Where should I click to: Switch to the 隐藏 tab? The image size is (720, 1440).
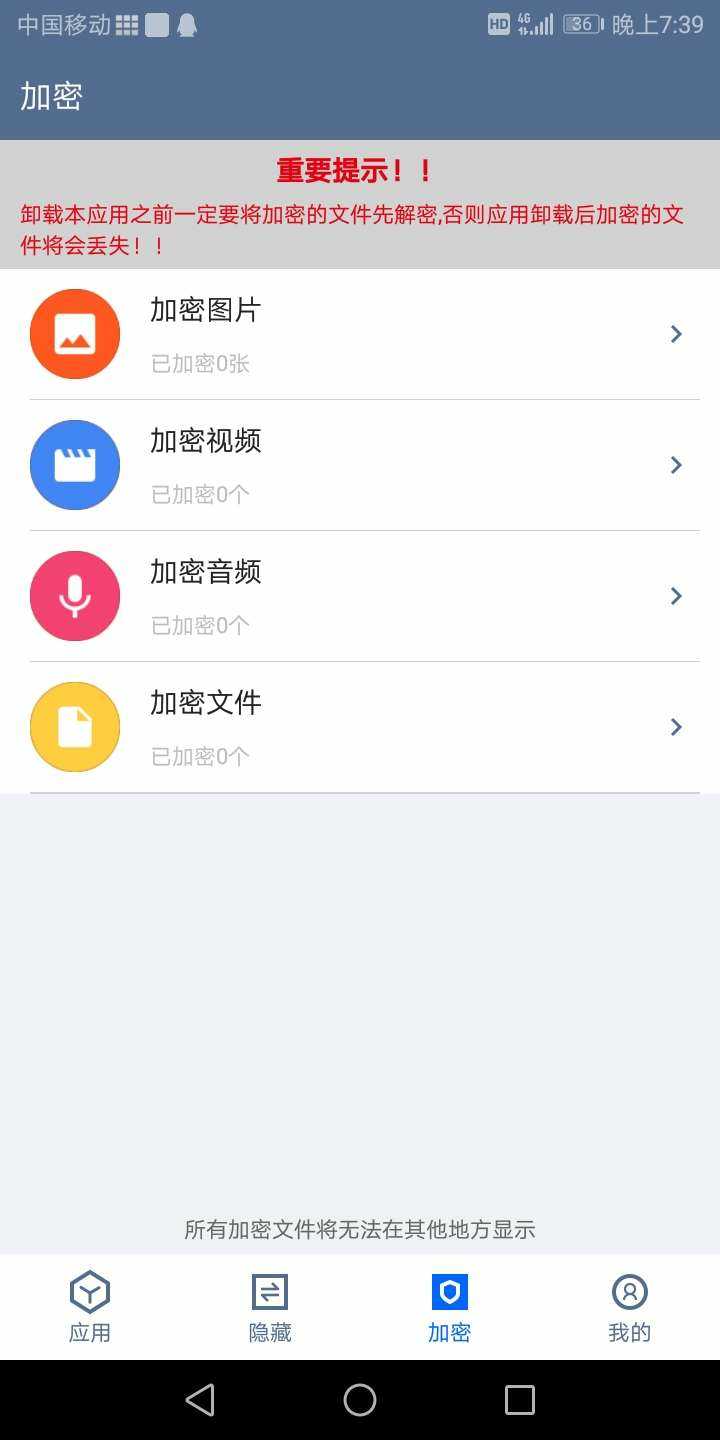(270, 1307)
